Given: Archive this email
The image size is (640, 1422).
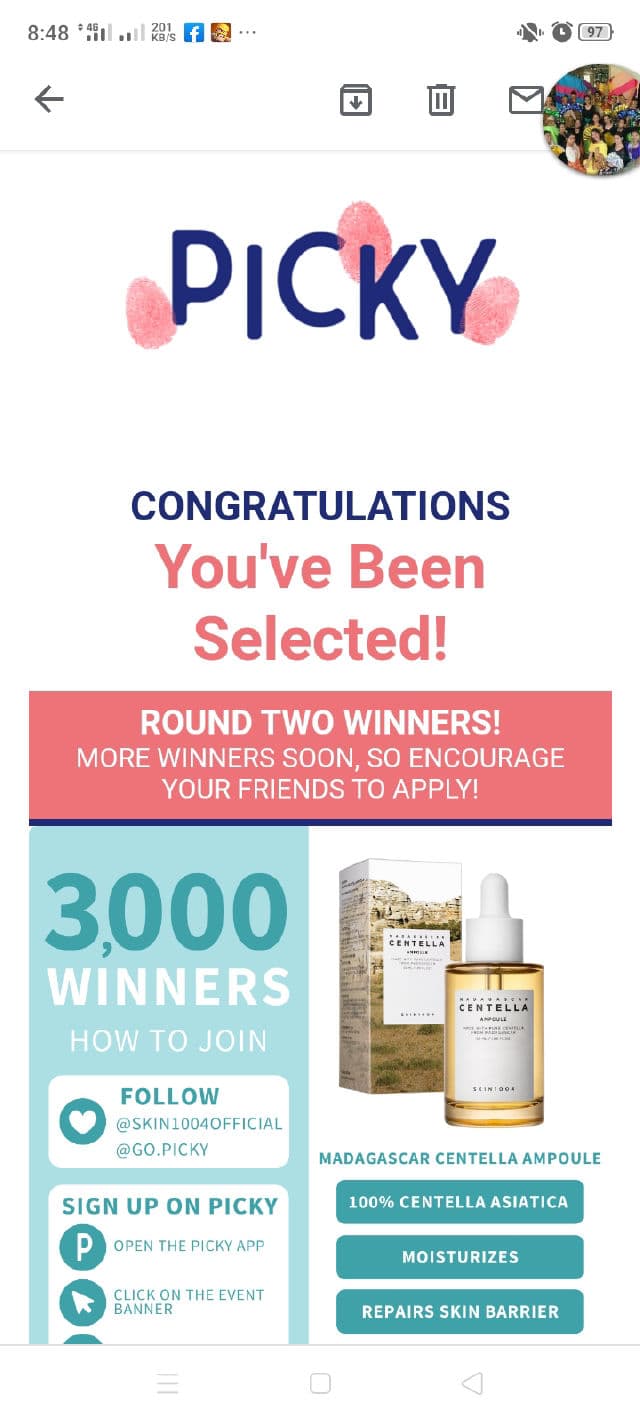Looking at the screenshot, I should [356, 99].
